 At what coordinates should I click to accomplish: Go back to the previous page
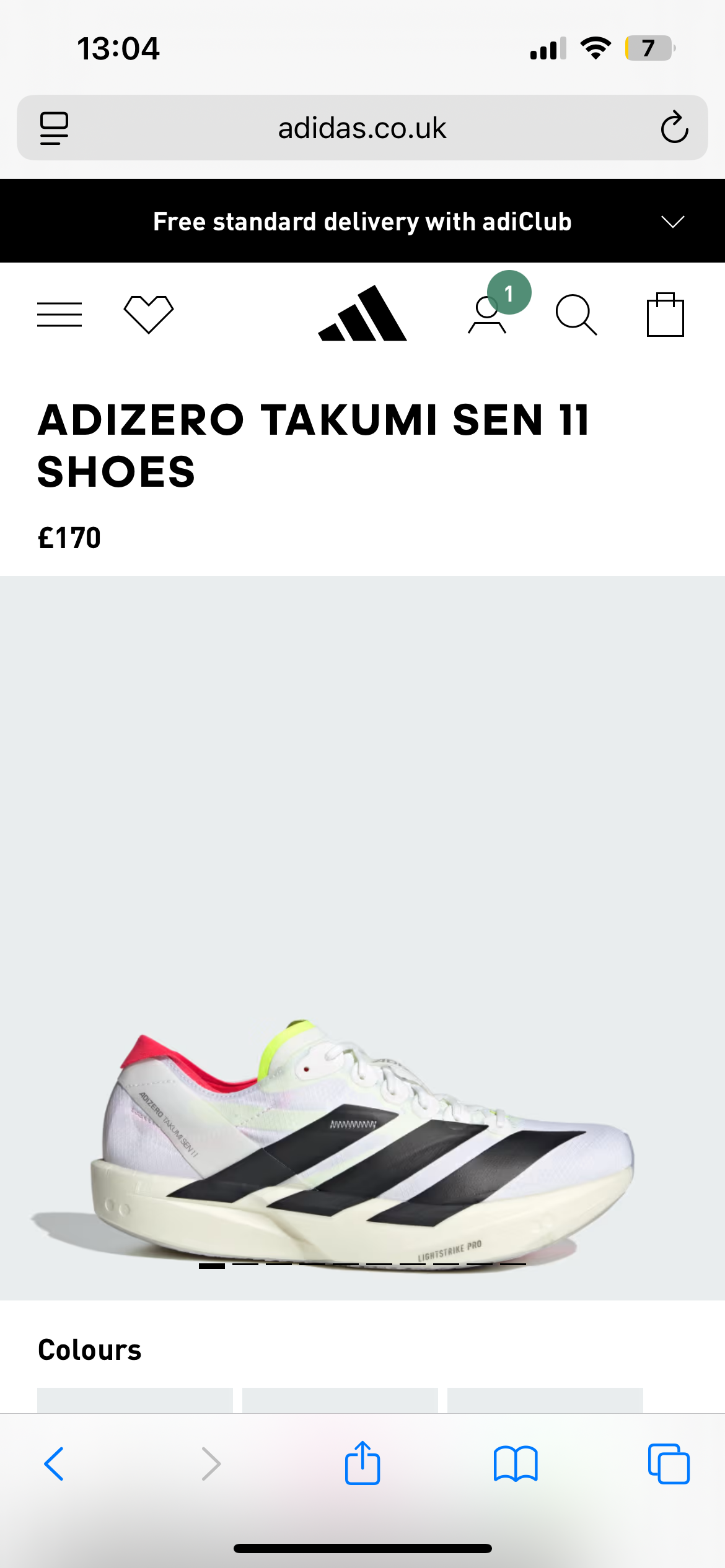tap(55, 1464)
